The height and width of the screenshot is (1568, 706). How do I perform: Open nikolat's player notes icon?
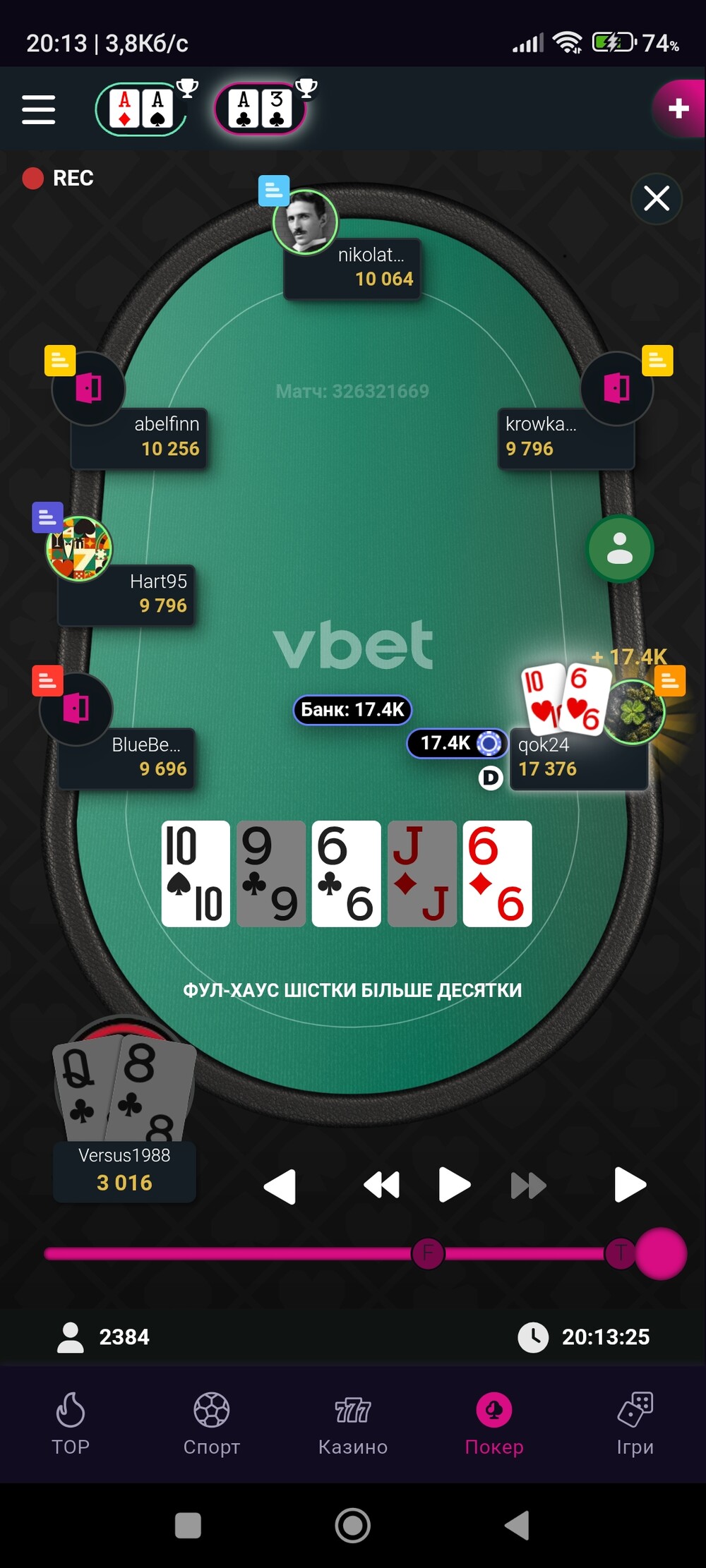(273, 191)
